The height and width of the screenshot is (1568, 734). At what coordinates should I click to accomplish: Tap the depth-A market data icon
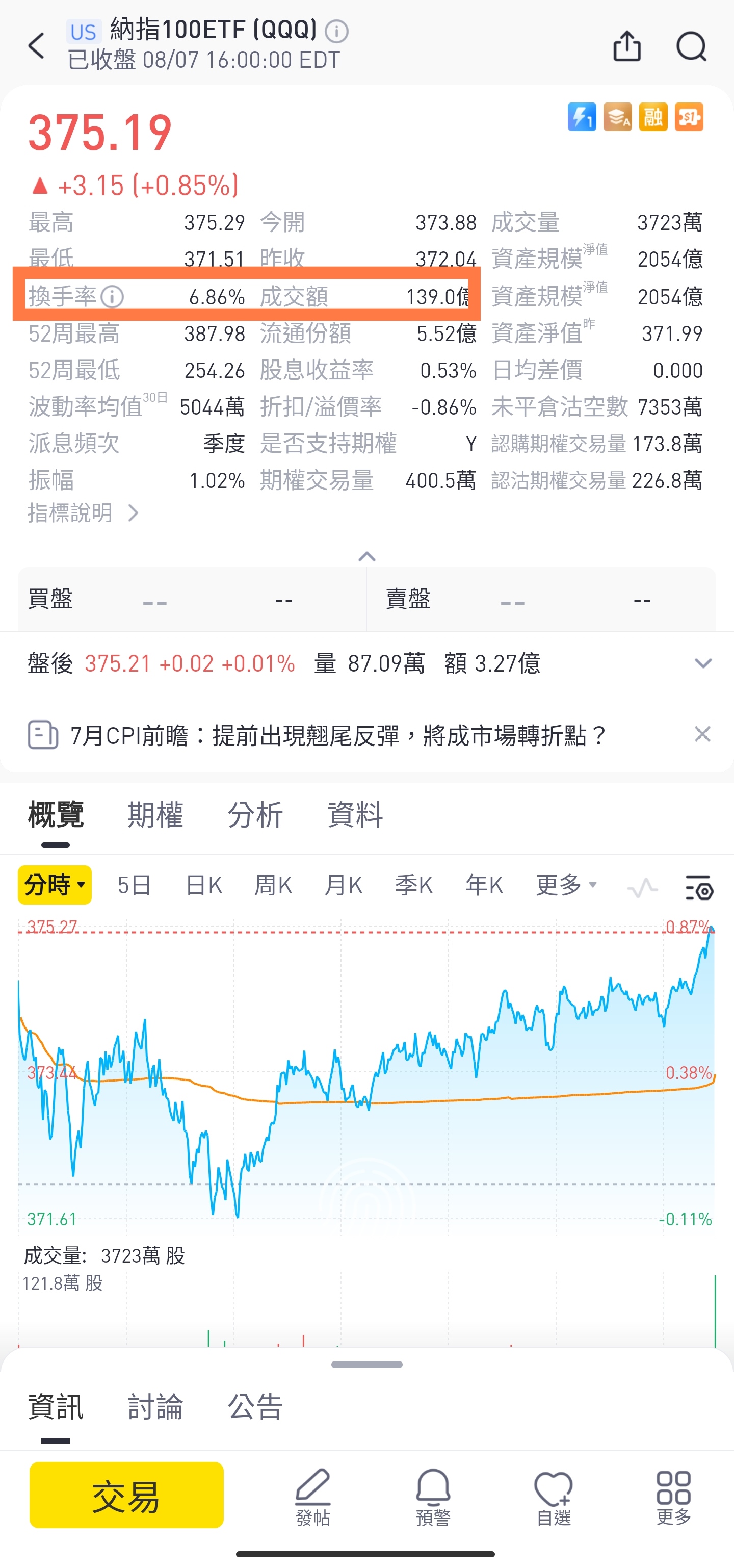617,117
